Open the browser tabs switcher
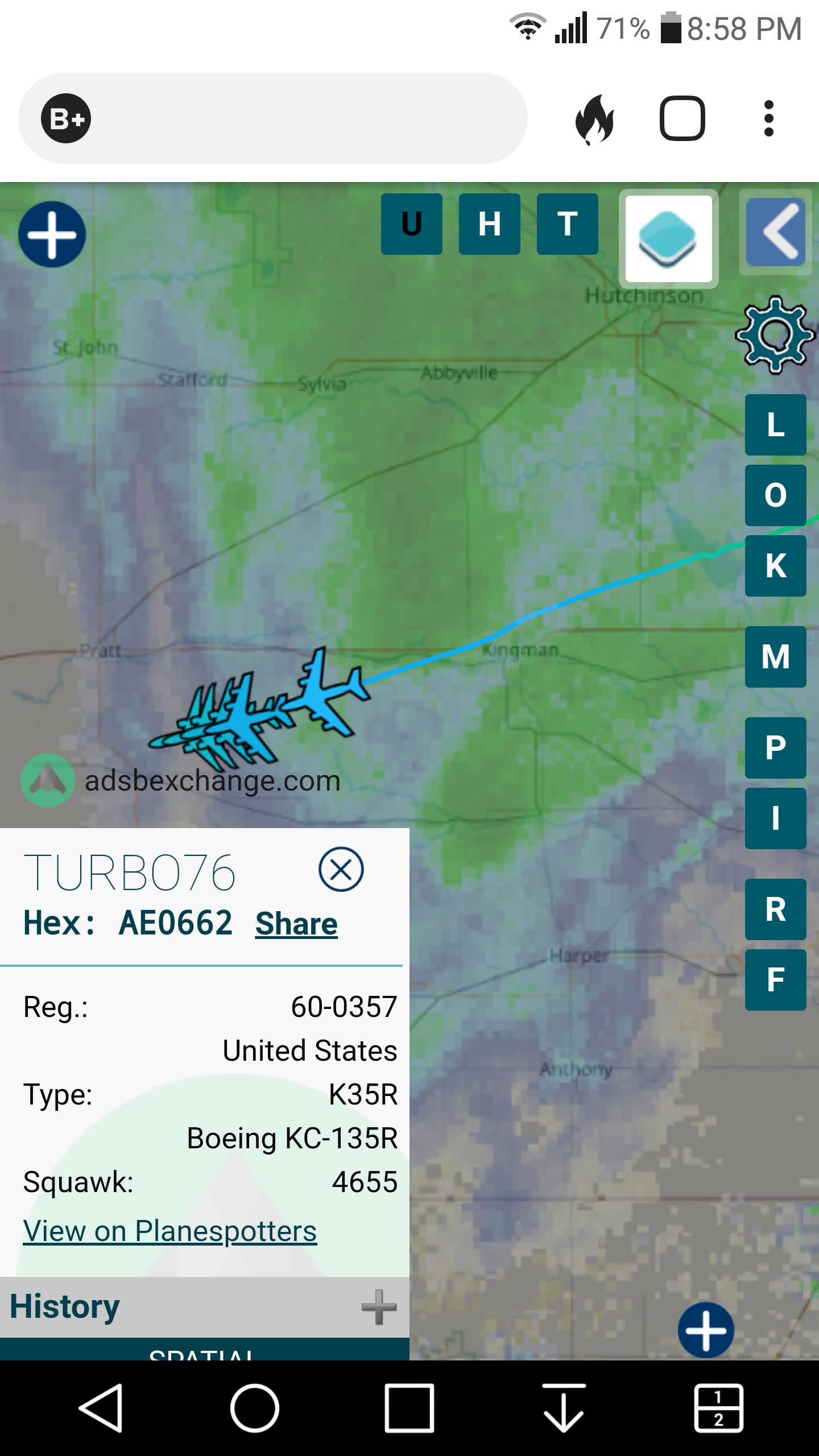This screenshot has height=1456, width=819. pos(682,118)
